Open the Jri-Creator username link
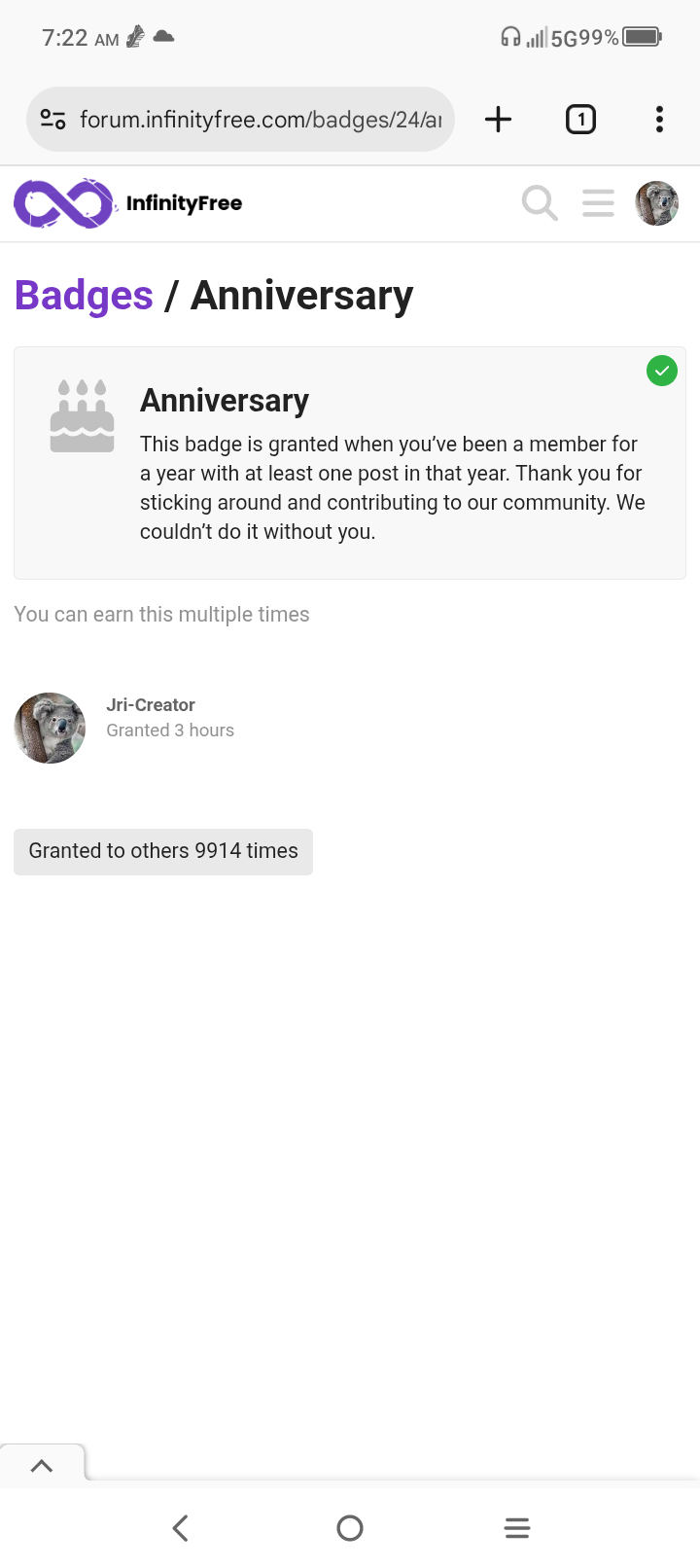Screen dimensions: 700x1568 151,705
